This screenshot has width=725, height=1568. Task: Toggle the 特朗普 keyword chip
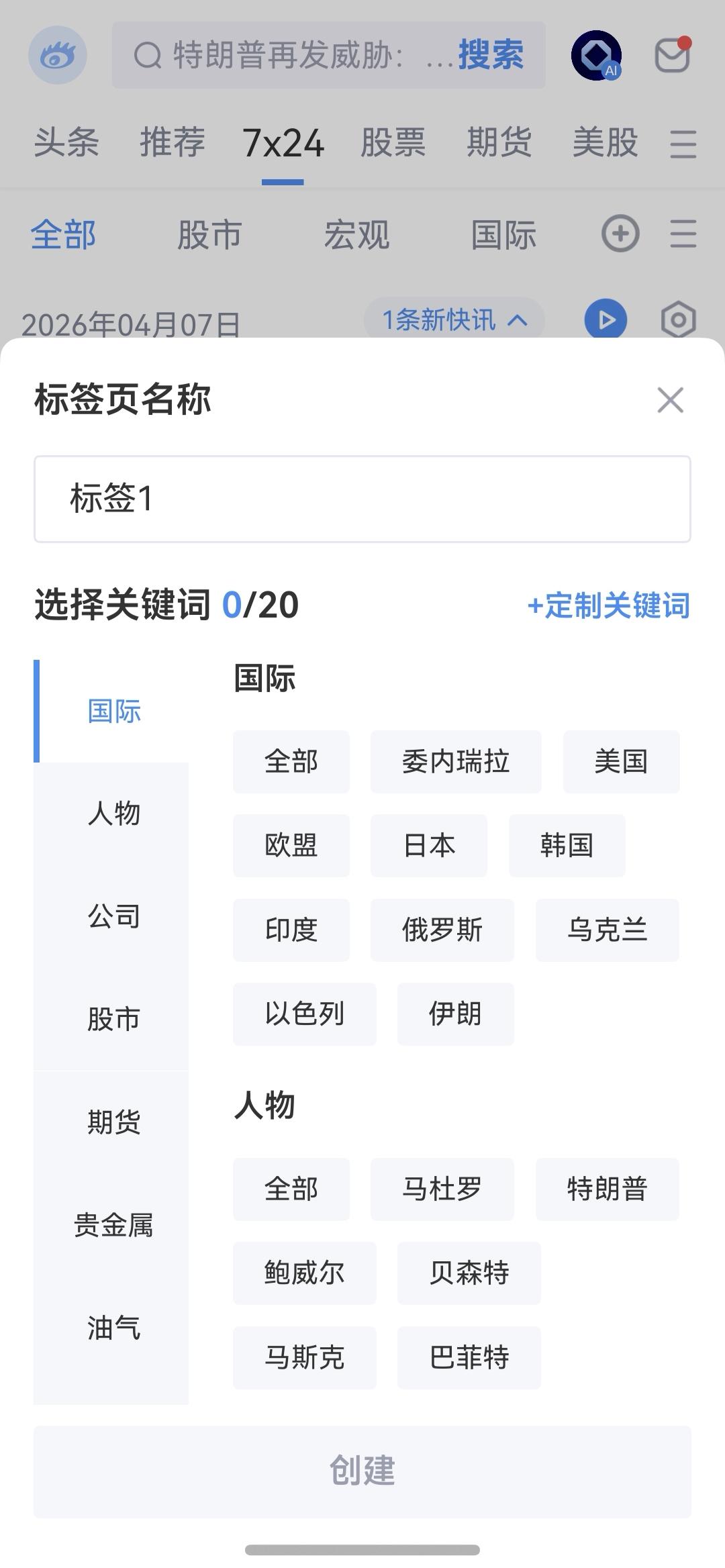tap(606, 1189)
